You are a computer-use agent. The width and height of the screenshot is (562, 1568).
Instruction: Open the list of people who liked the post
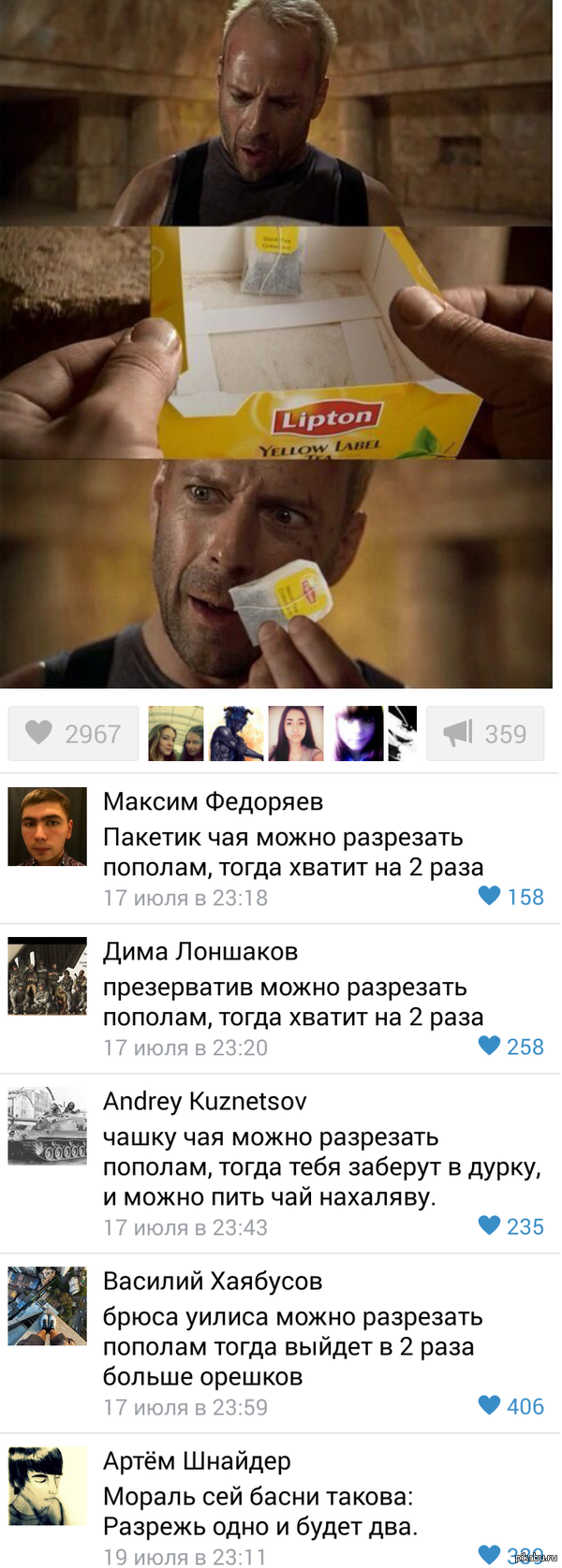(282, 733)
